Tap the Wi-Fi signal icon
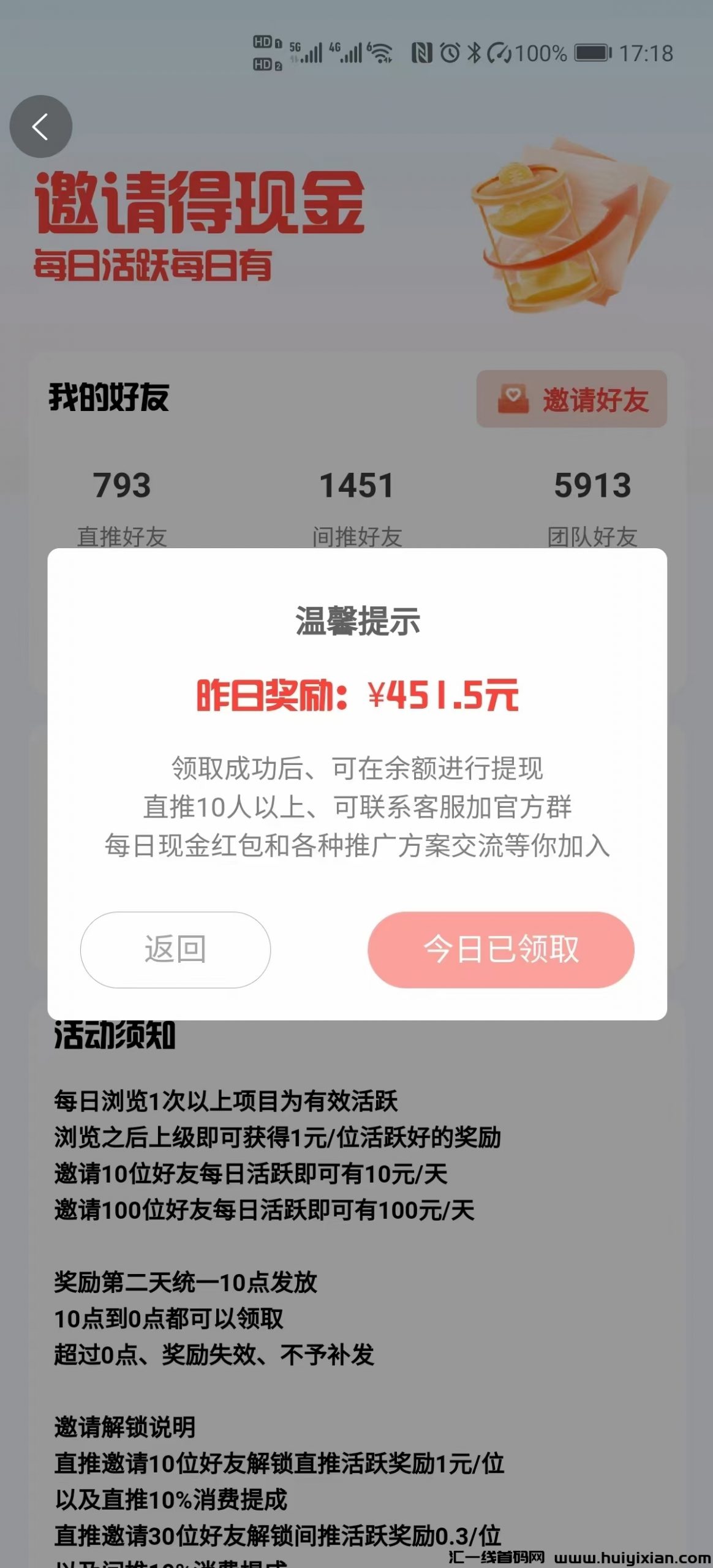 tap(380, 51)
